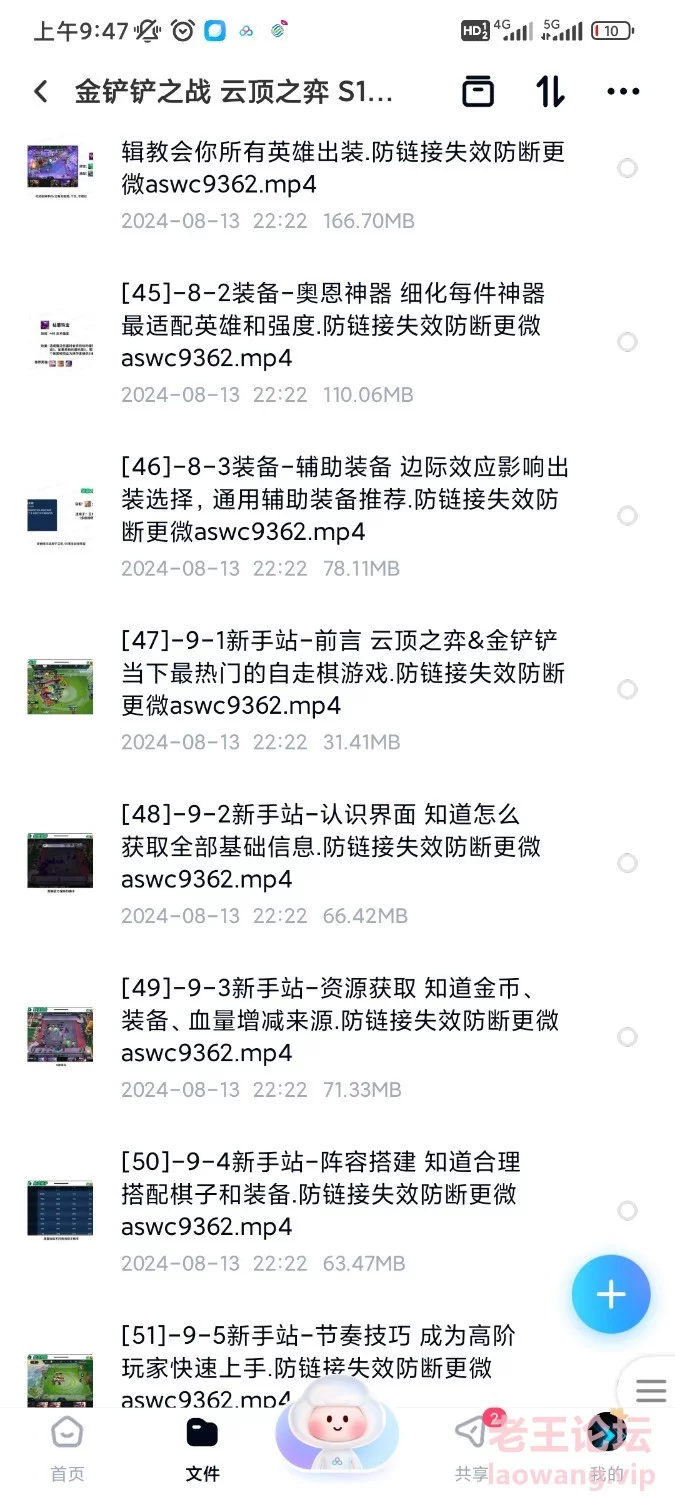Image resolution: width=675 pixels, height=1500 pixels.
Task: Open the transfer list box icon
Action: coord(478,92)
